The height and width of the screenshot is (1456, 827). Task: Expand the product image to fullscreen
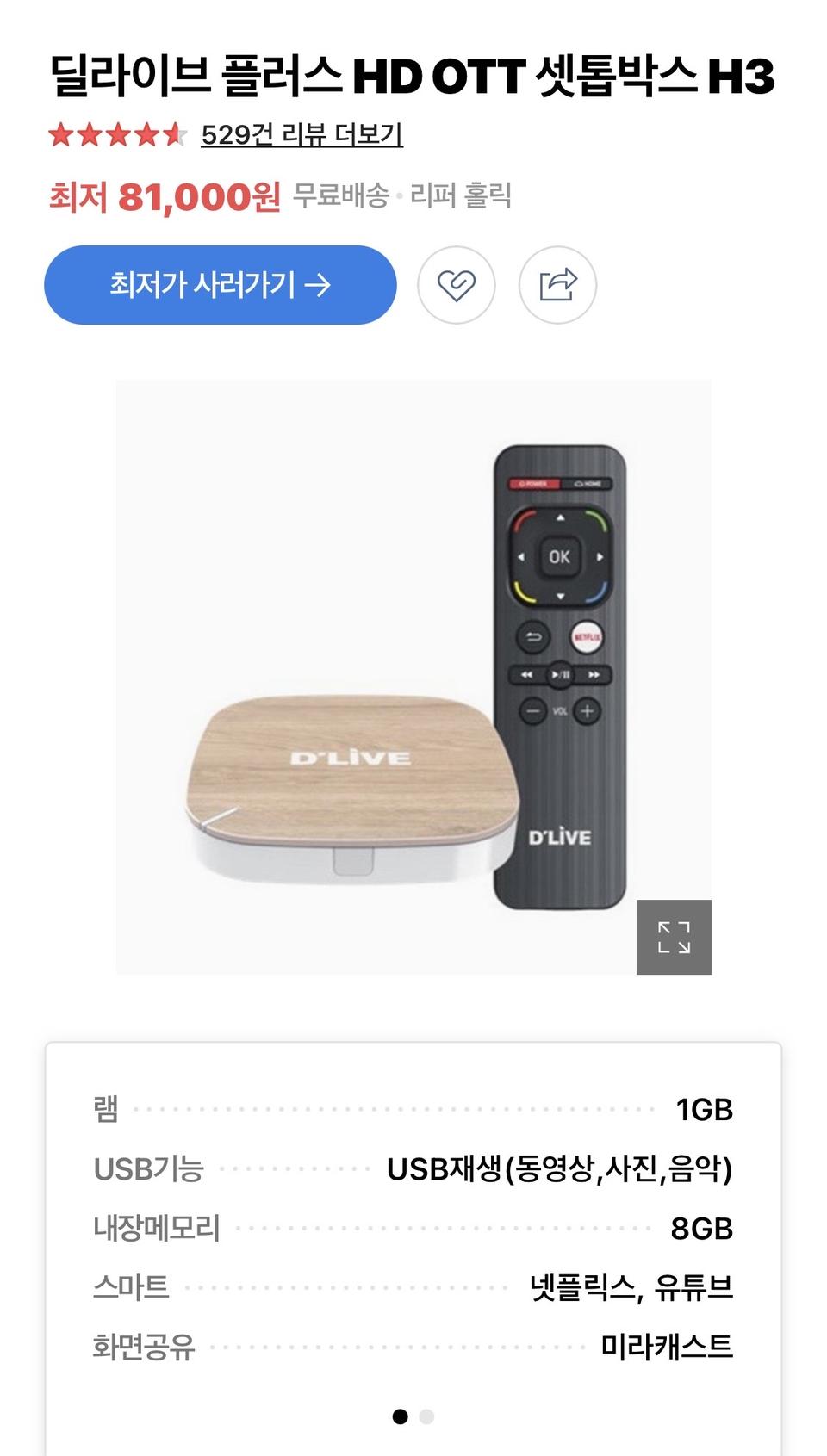coord(674,937)
